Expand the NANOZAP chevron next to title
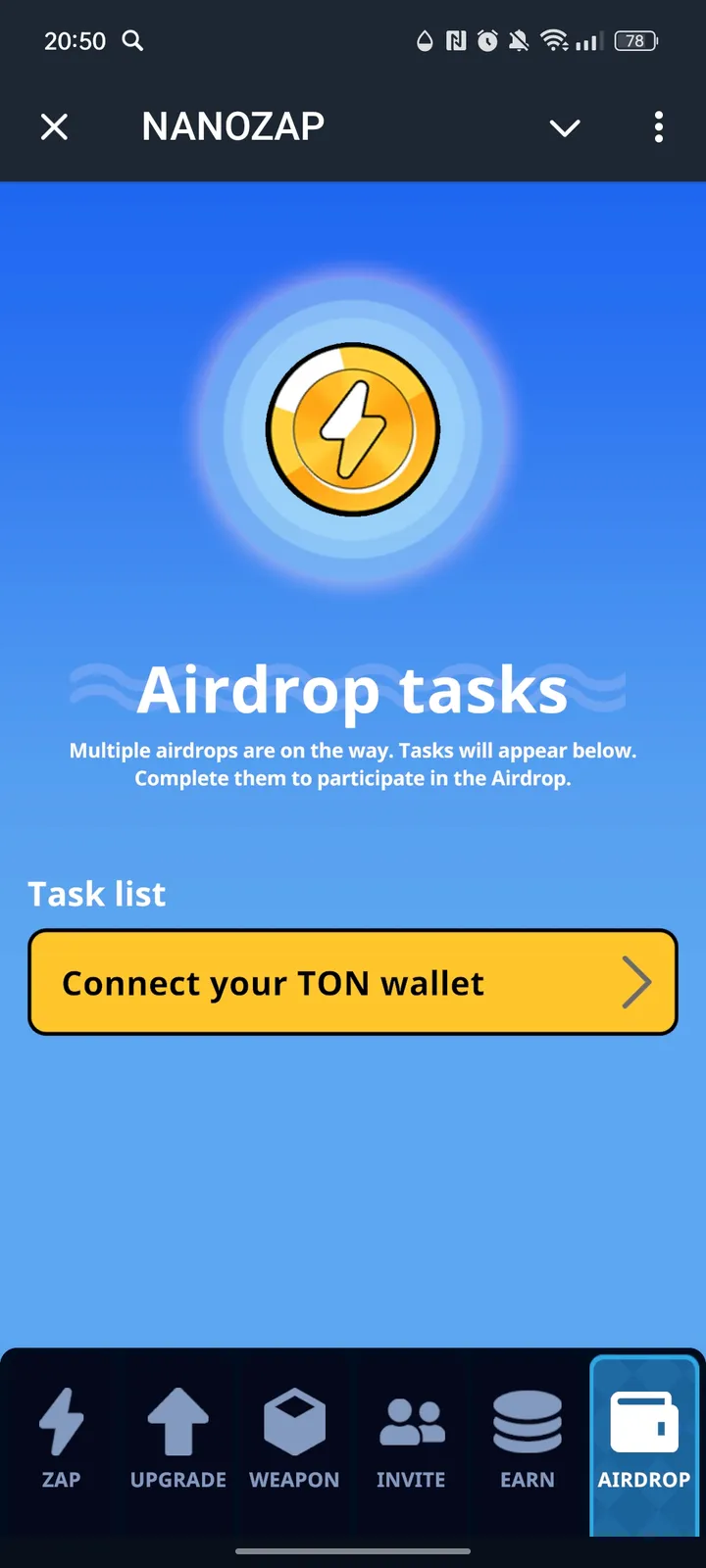The image size is (706, 1568). 565,127
